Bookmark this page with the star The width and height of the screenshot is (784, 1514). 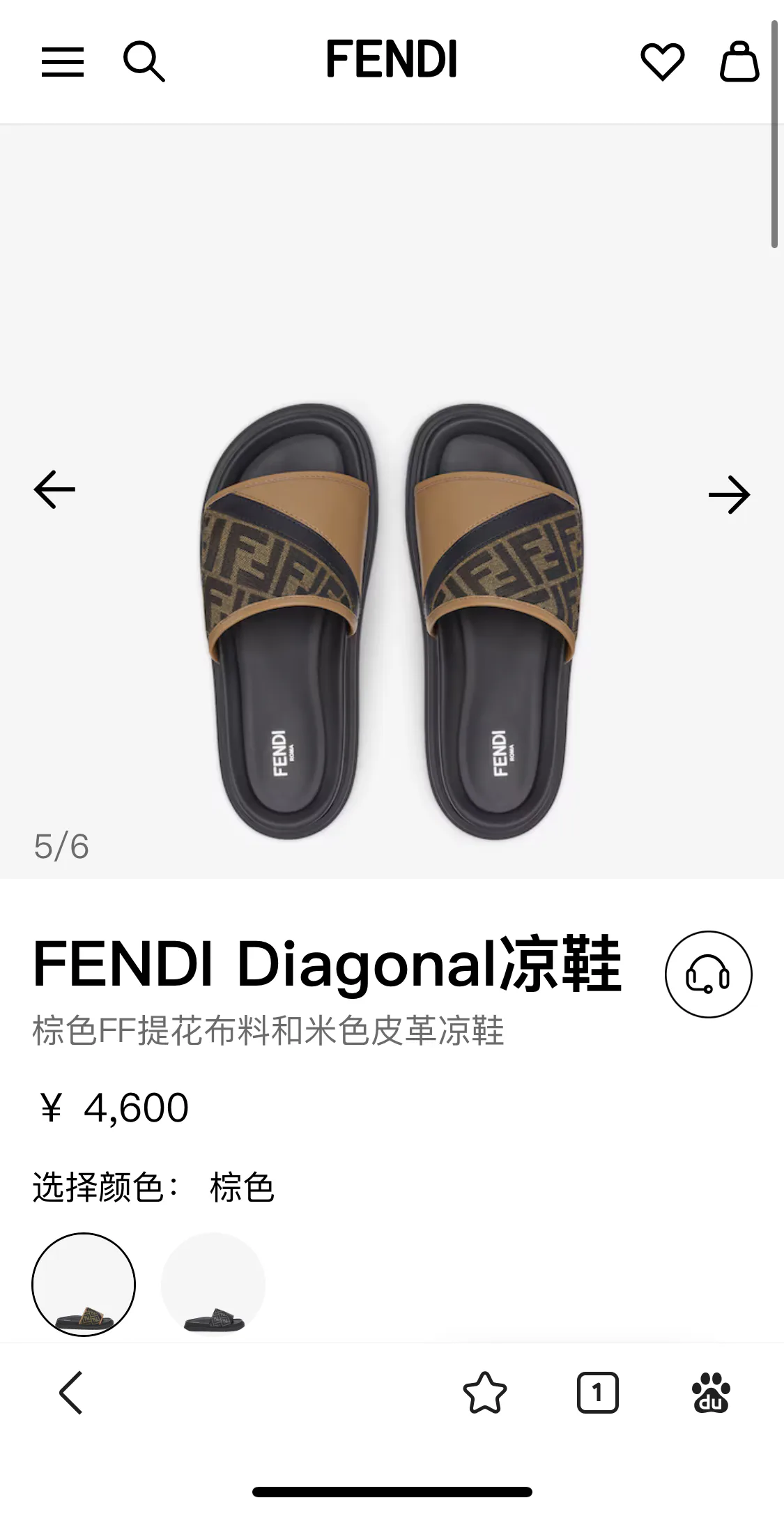click(484, 1393)
